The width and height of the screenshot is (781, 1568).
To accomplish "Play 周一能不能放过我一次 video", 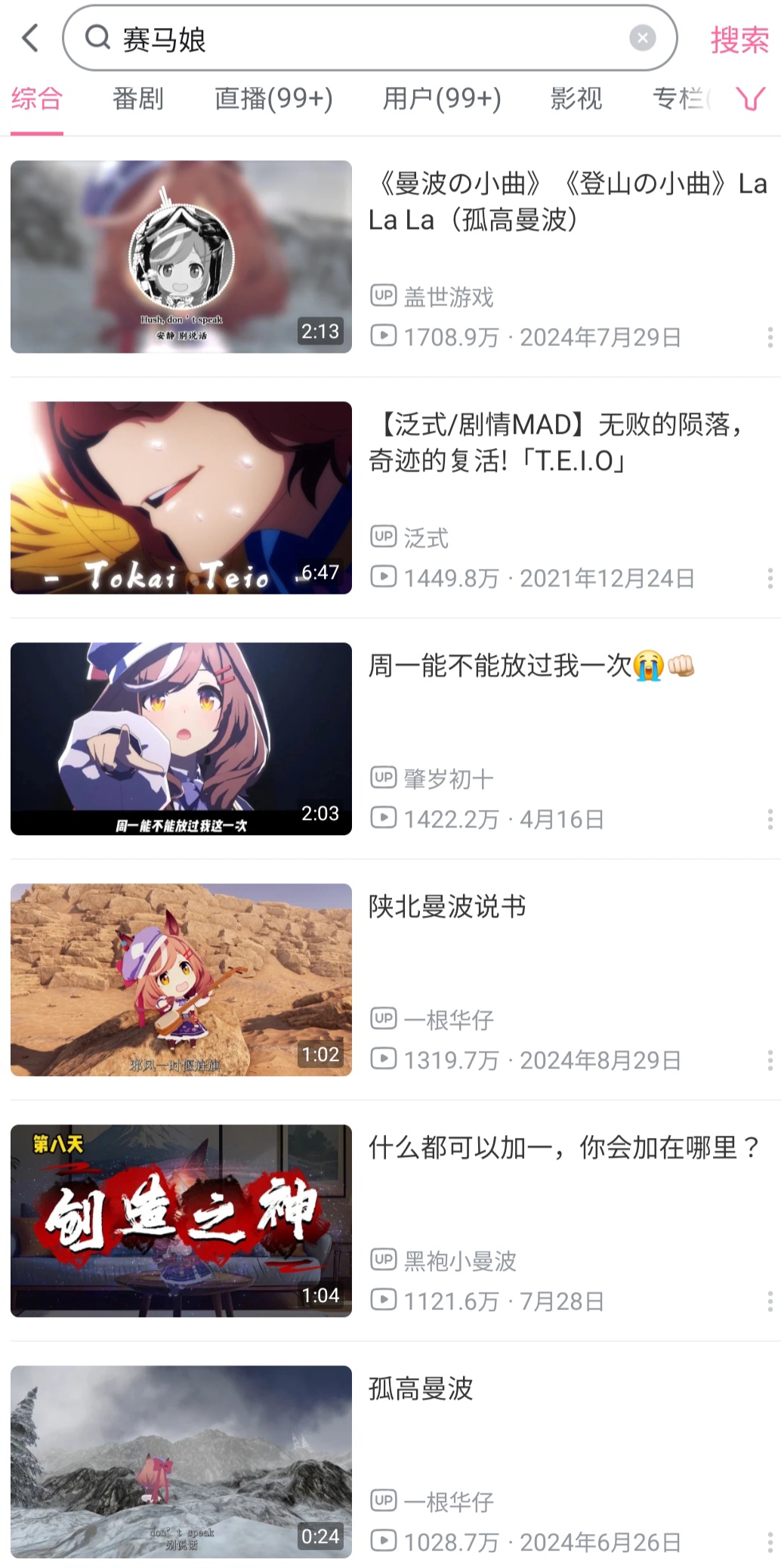I will tap(181, 738).
